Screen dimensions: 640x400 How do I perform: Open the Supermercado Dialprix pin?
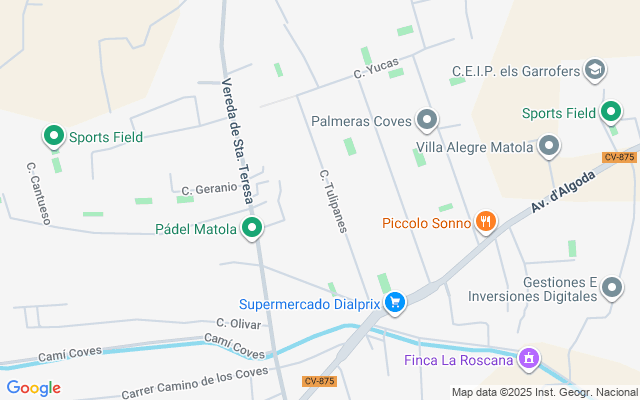click(x=395, y=301)
